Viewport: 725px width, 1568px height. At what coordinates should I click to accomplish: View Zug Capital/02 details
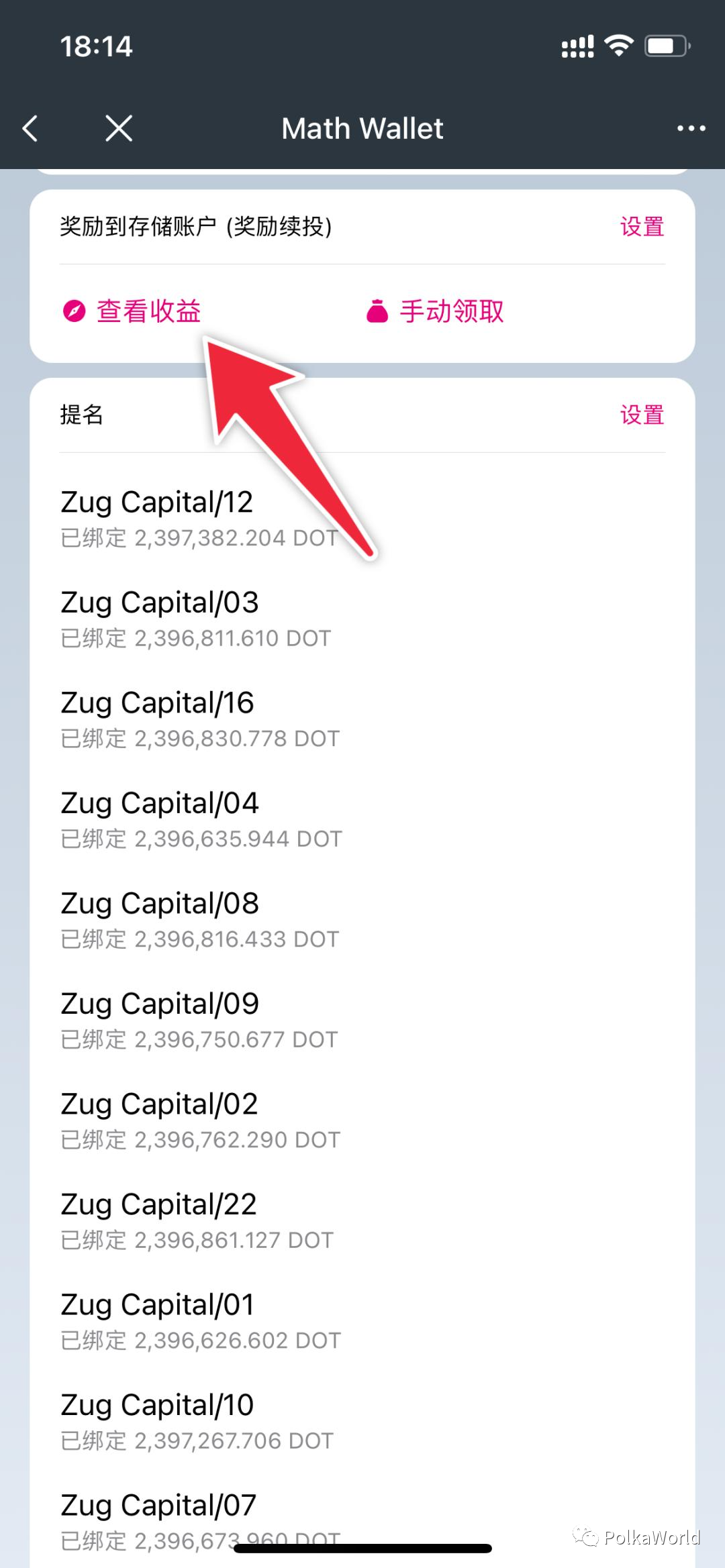tap(362, 1120)
